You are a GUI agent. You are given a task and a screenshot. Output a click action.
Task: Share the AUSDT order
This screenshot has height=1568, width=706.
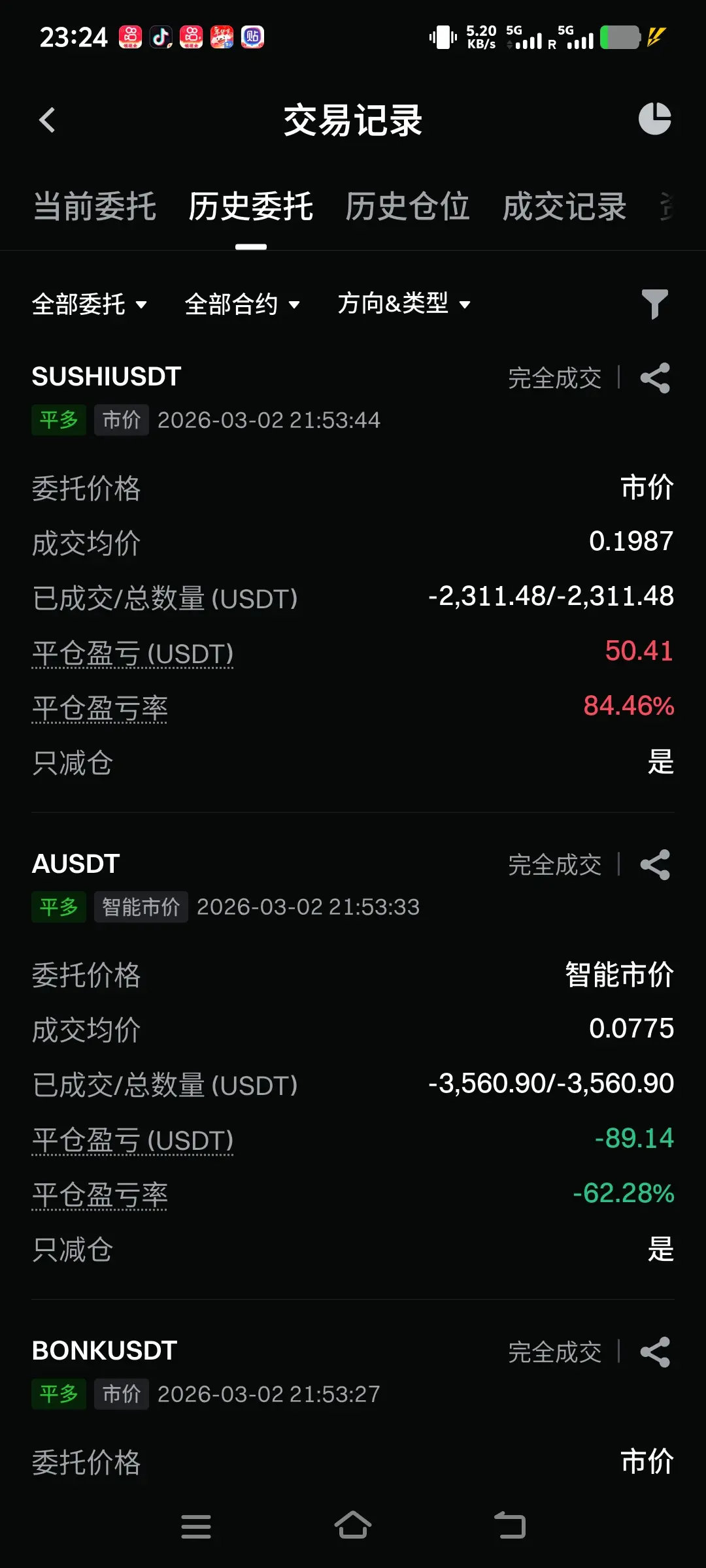pyautogui.click(x=655, y=865)
